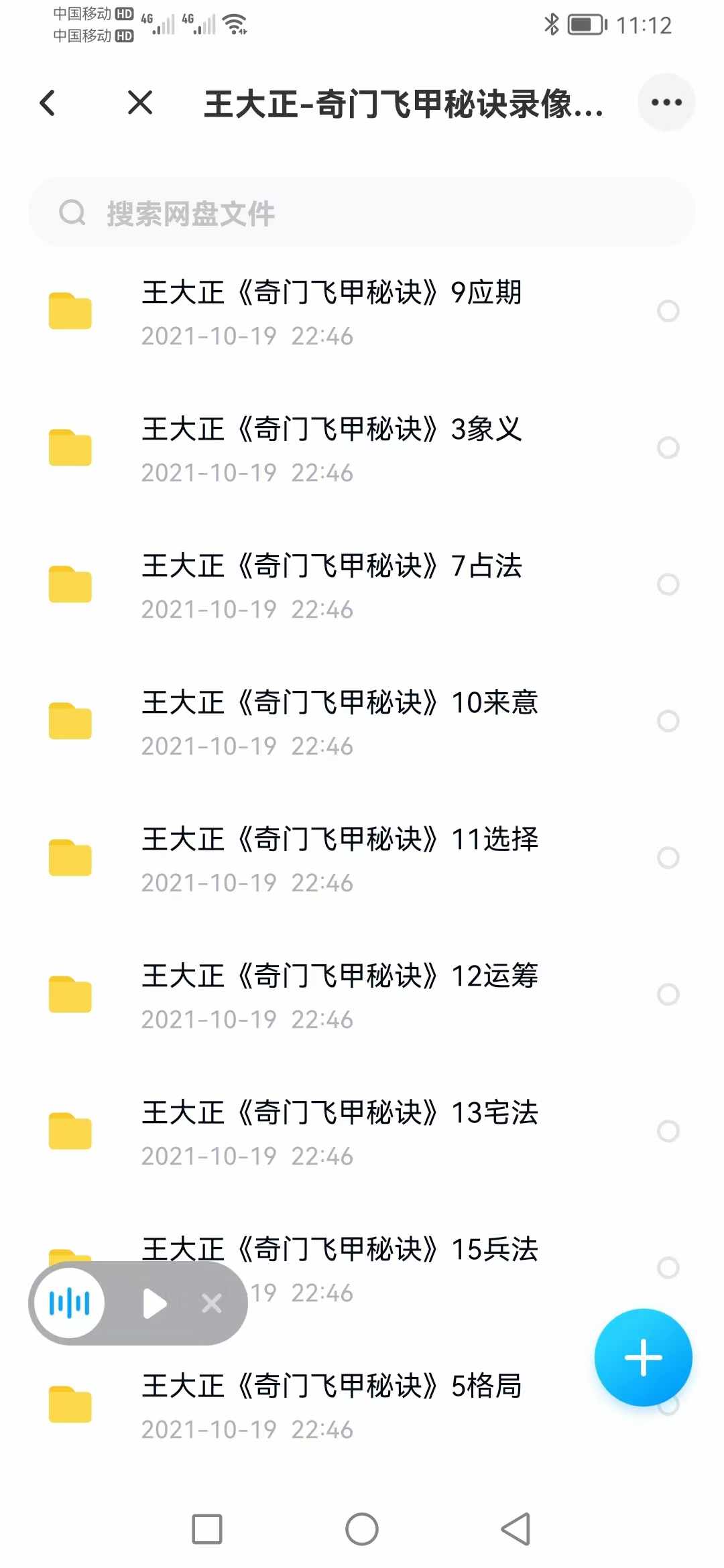This screenshot has width=724, height=1568.
Task: Open the folder 10来意
Action: point(362,722)
